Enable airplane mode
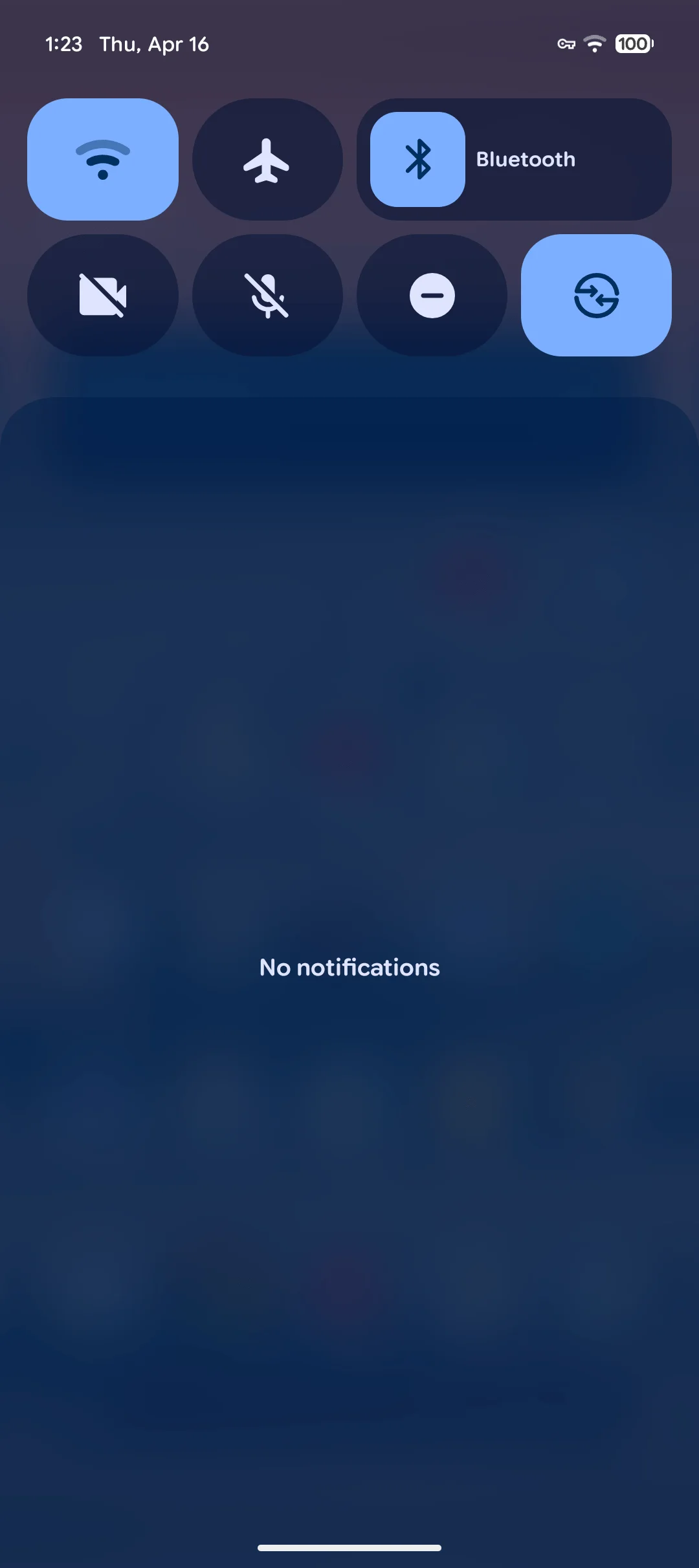 (267, 159)
